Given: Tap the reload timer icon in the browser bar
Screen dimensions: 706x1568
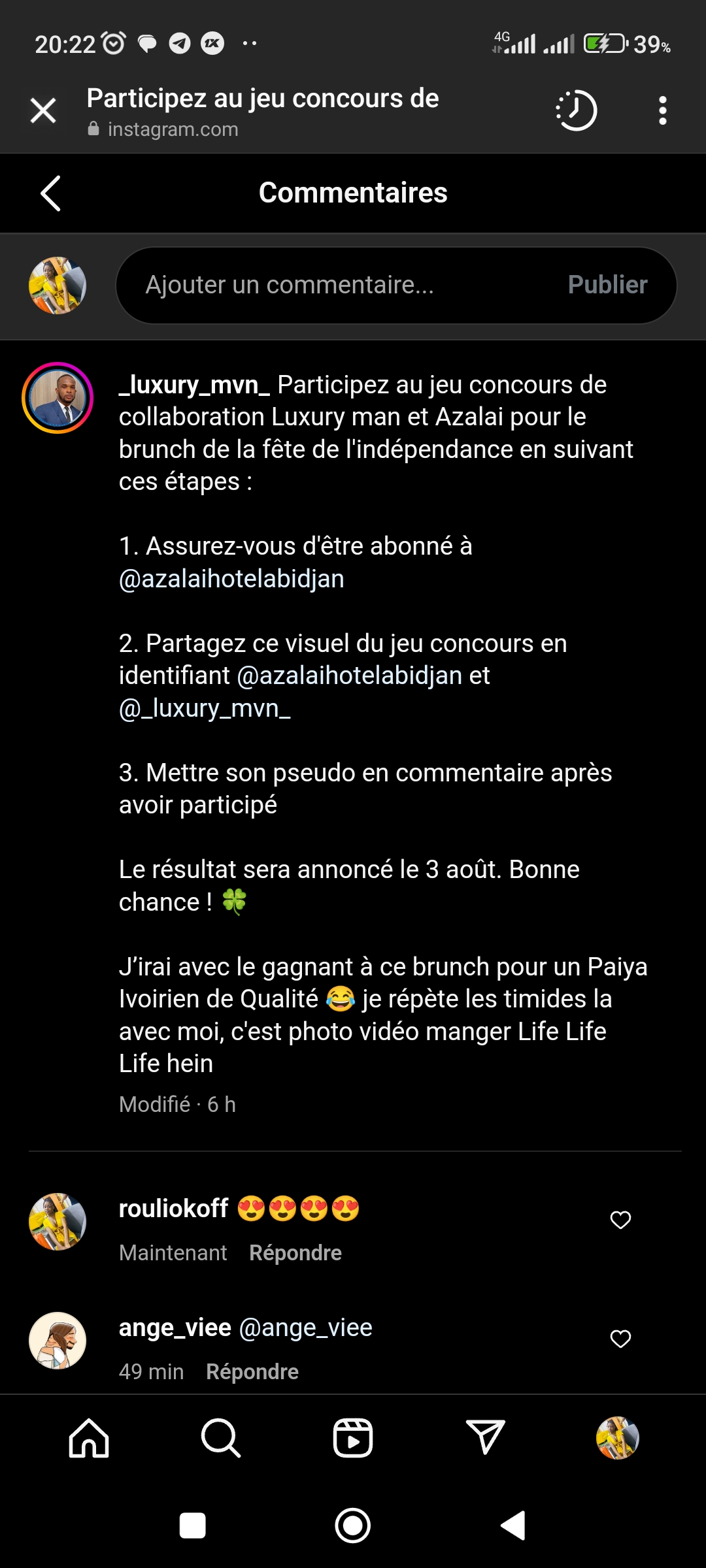Looking at the screenshot, I should [x=576, y=110].
